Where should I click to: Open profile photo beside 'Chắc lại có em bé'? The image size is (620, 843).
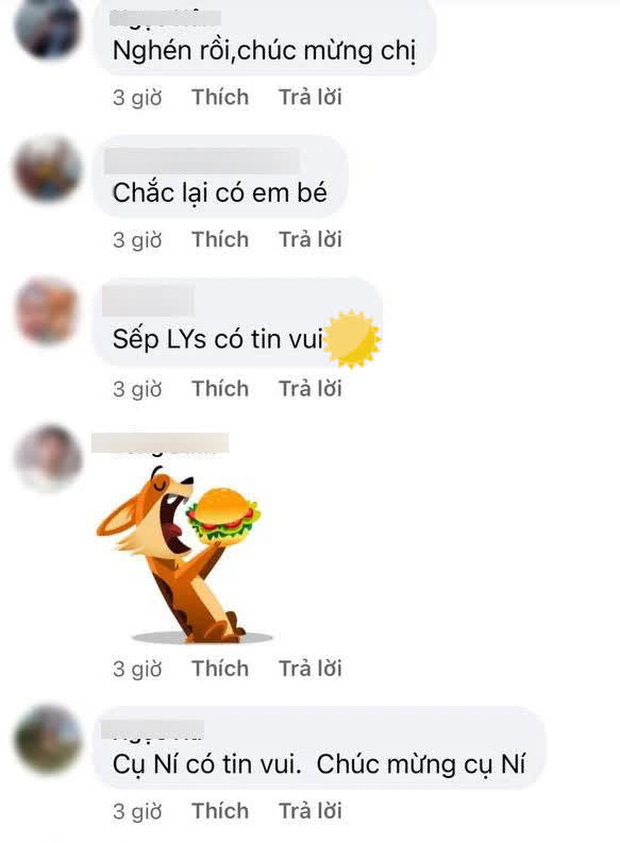click(x=47, y=170)
